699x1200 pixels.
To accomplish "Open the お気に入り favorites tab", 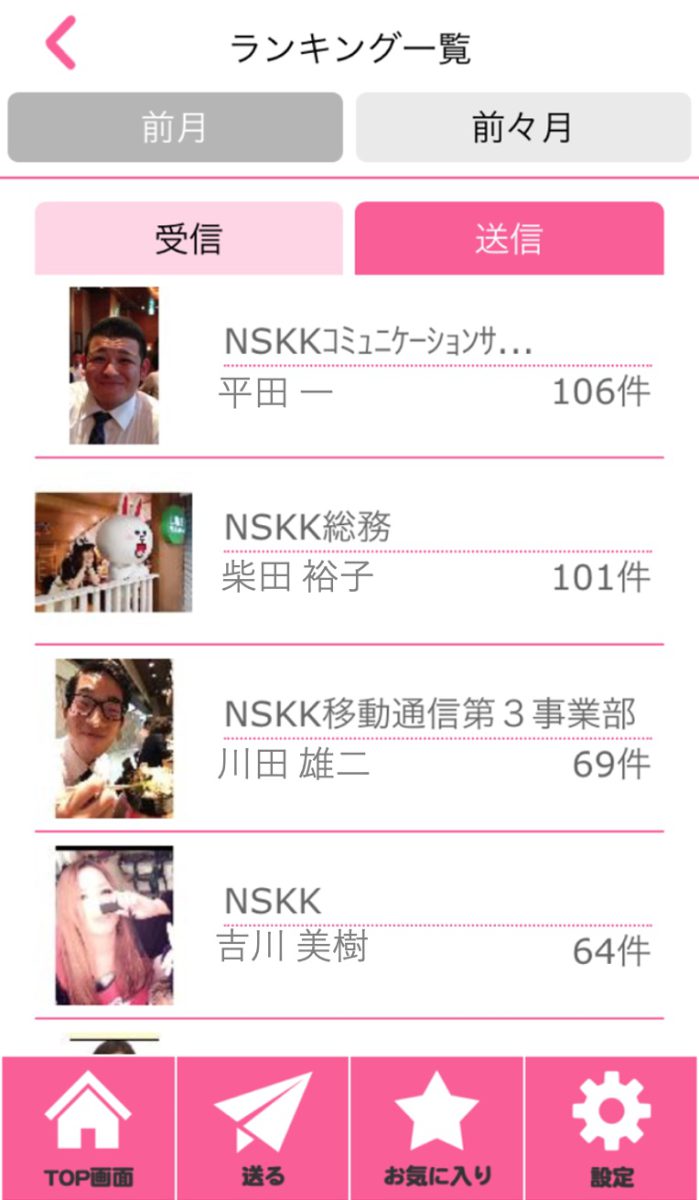I will tap(437, 1128).
